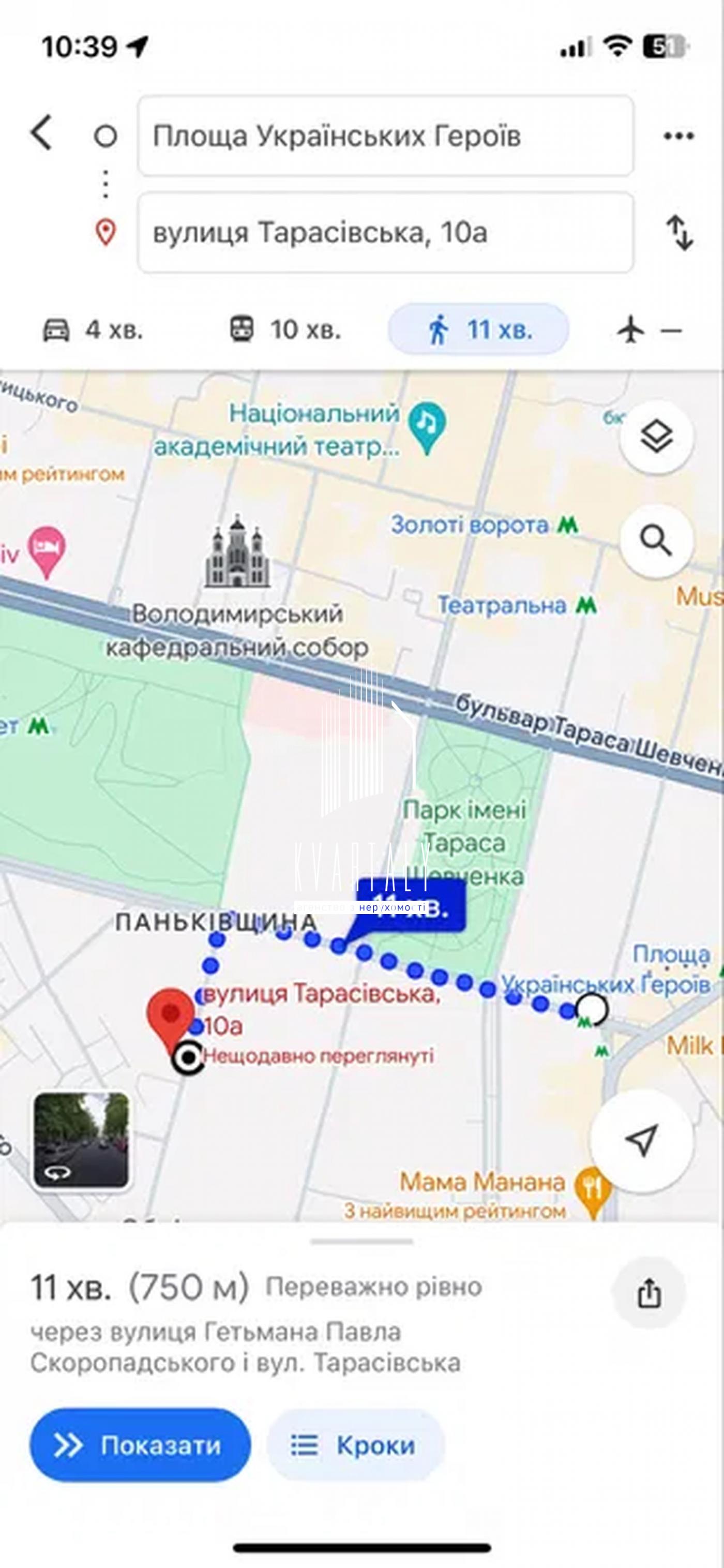724x1568 pixels.
Task: View the route steps with Кроки
Action: [x=355, y=1445]
